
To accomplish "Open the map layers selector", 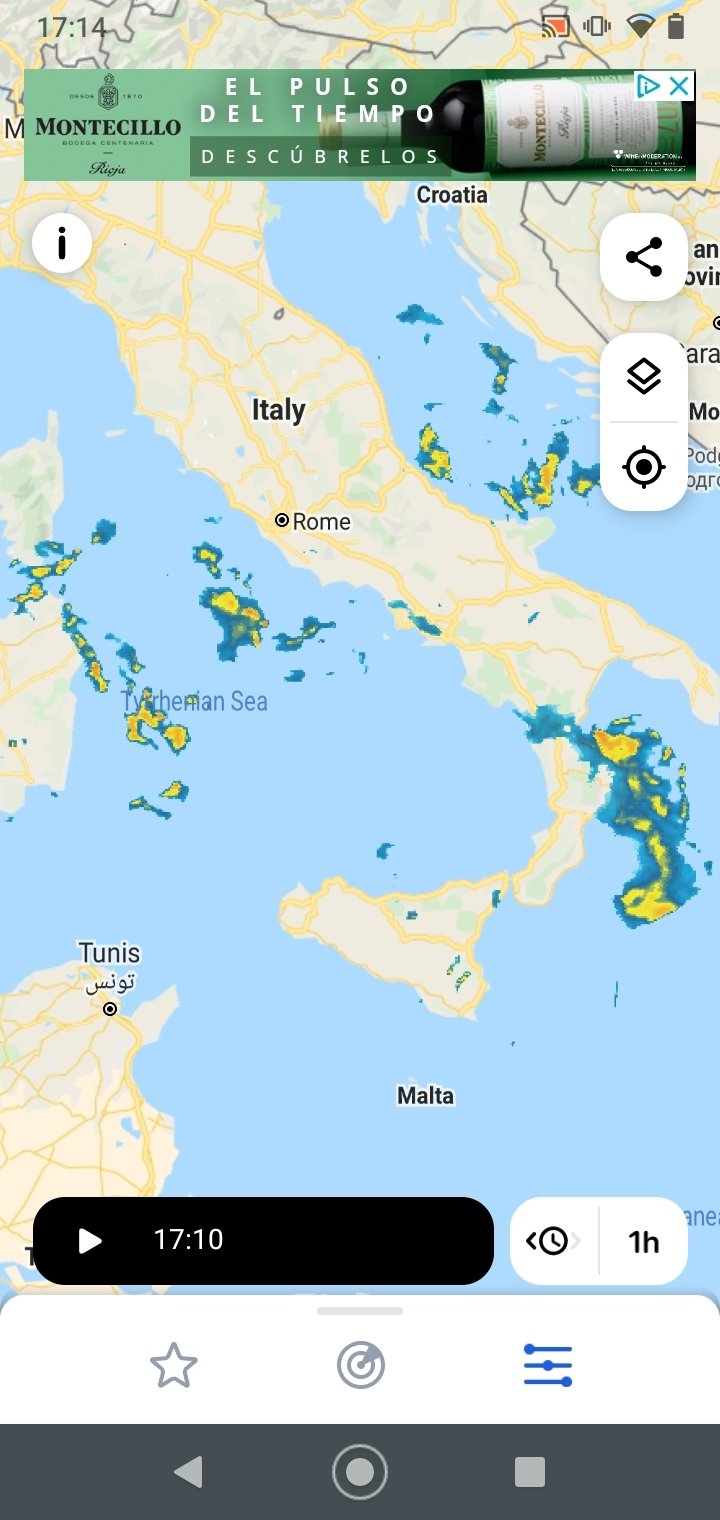I will click(644, 377).
